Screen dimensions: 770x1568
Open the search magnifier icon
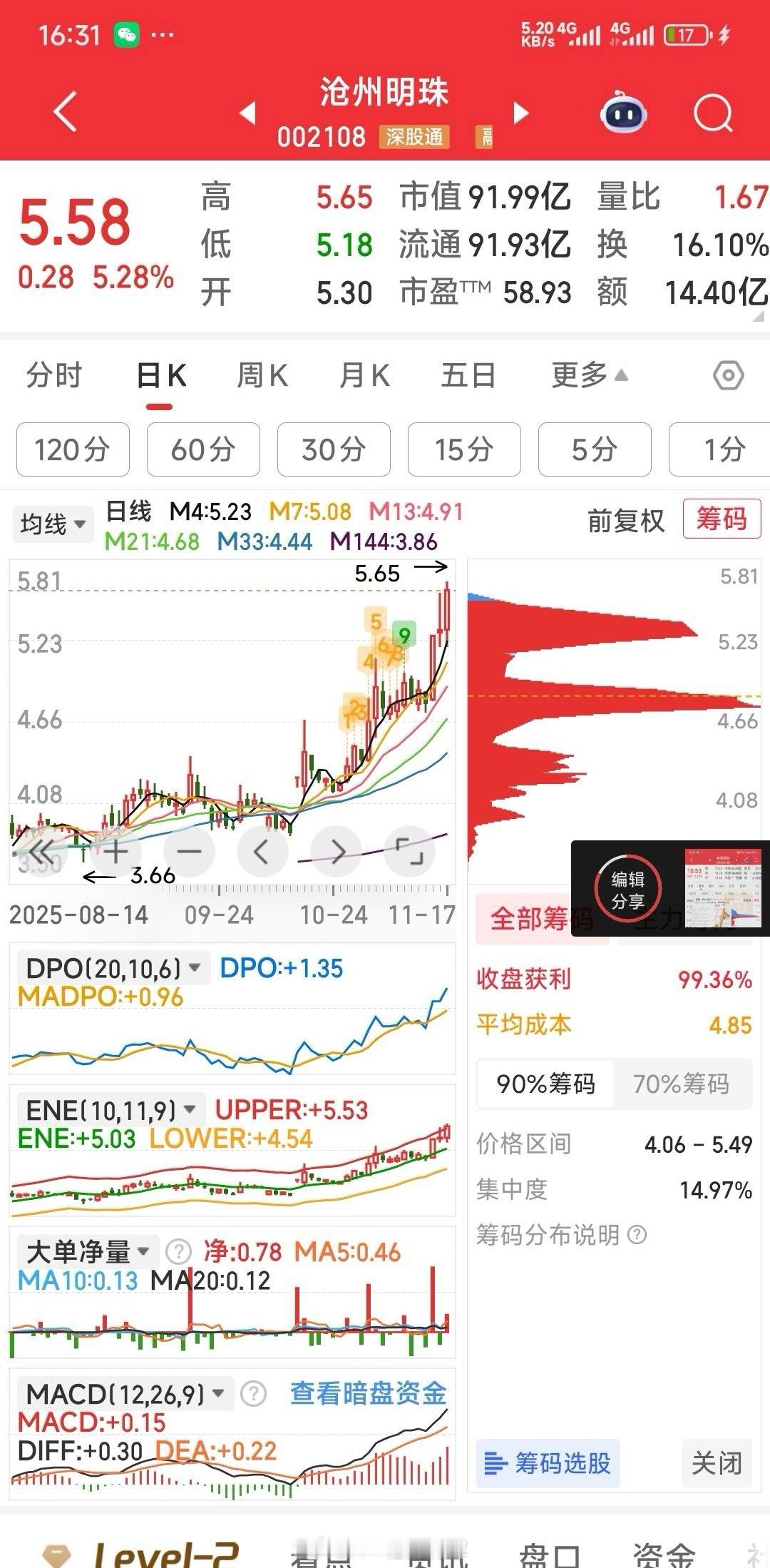pyautogui.click(x=713, y=113)
